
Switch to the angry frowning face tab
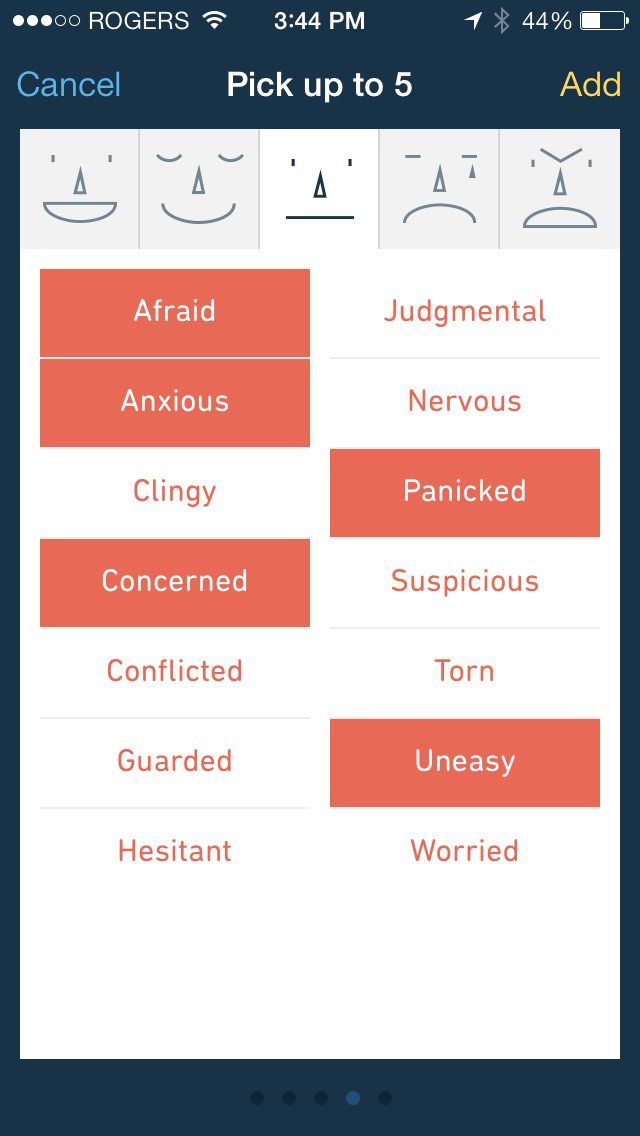(559, 189)
